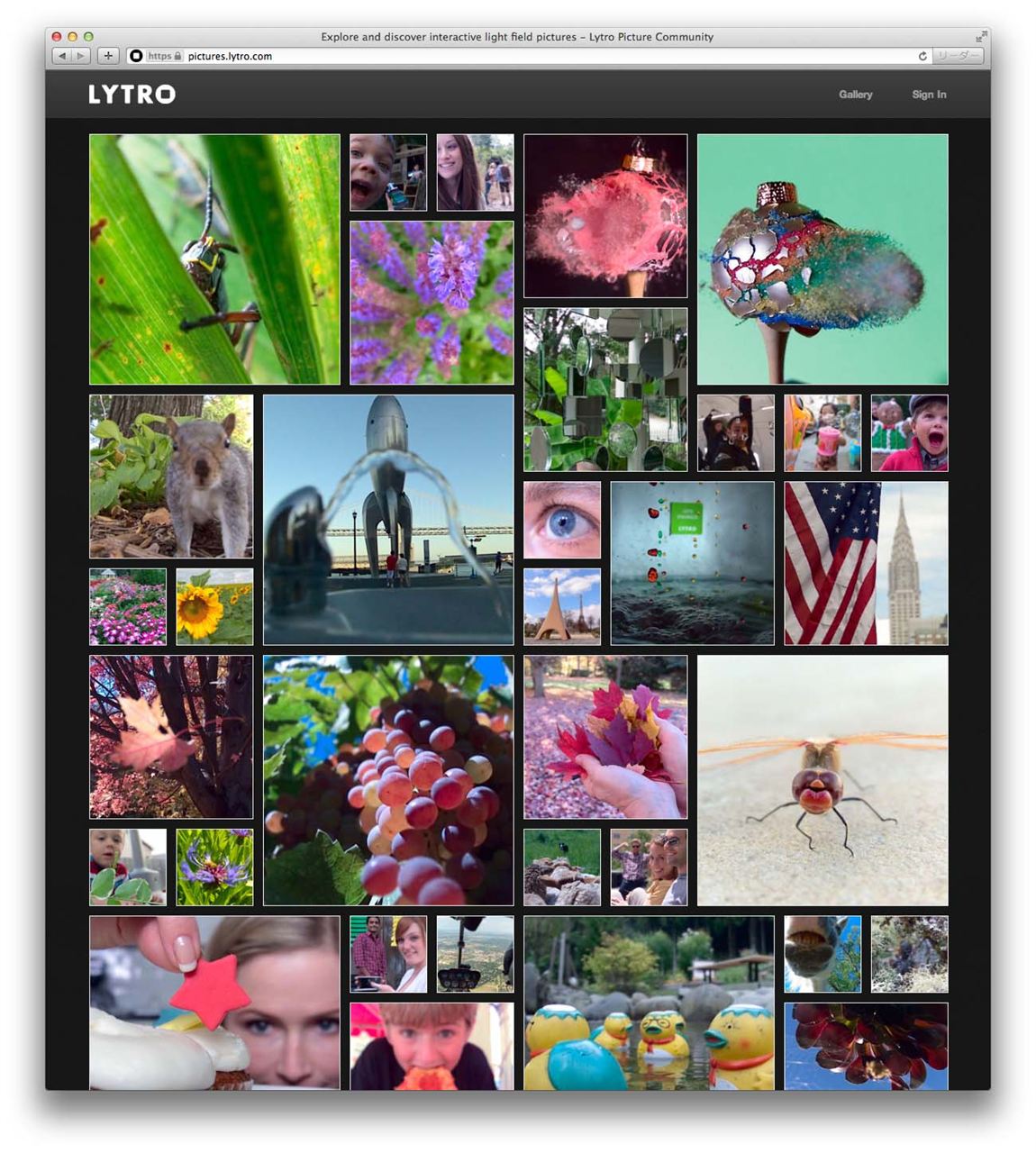The width and height of the screenshot is (1036, 1153).
Task: Open the shattered ornament on teal background
Action: [x=822, y=259]
